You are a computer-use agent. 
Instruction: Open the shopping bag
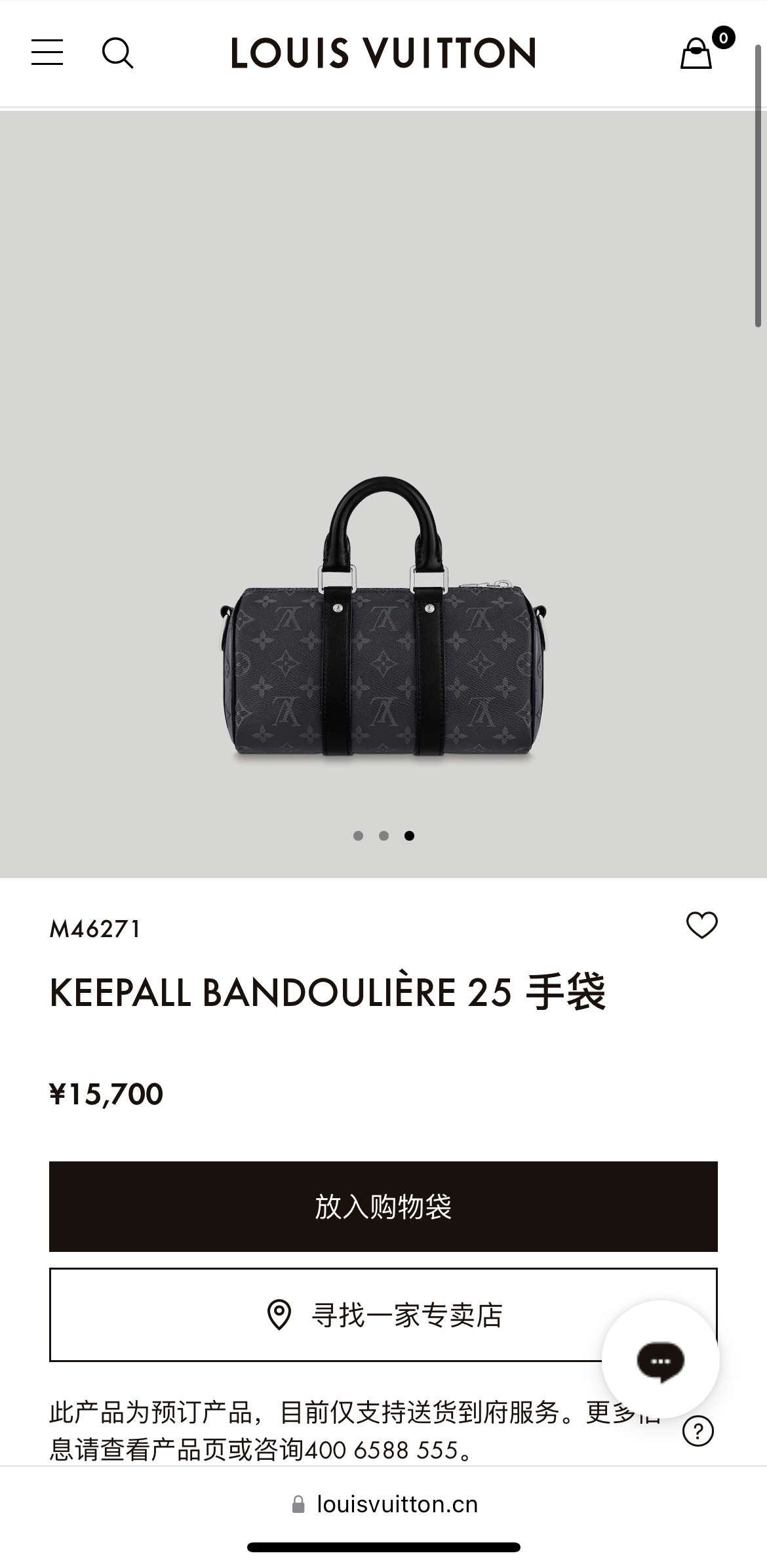point(697,52)
